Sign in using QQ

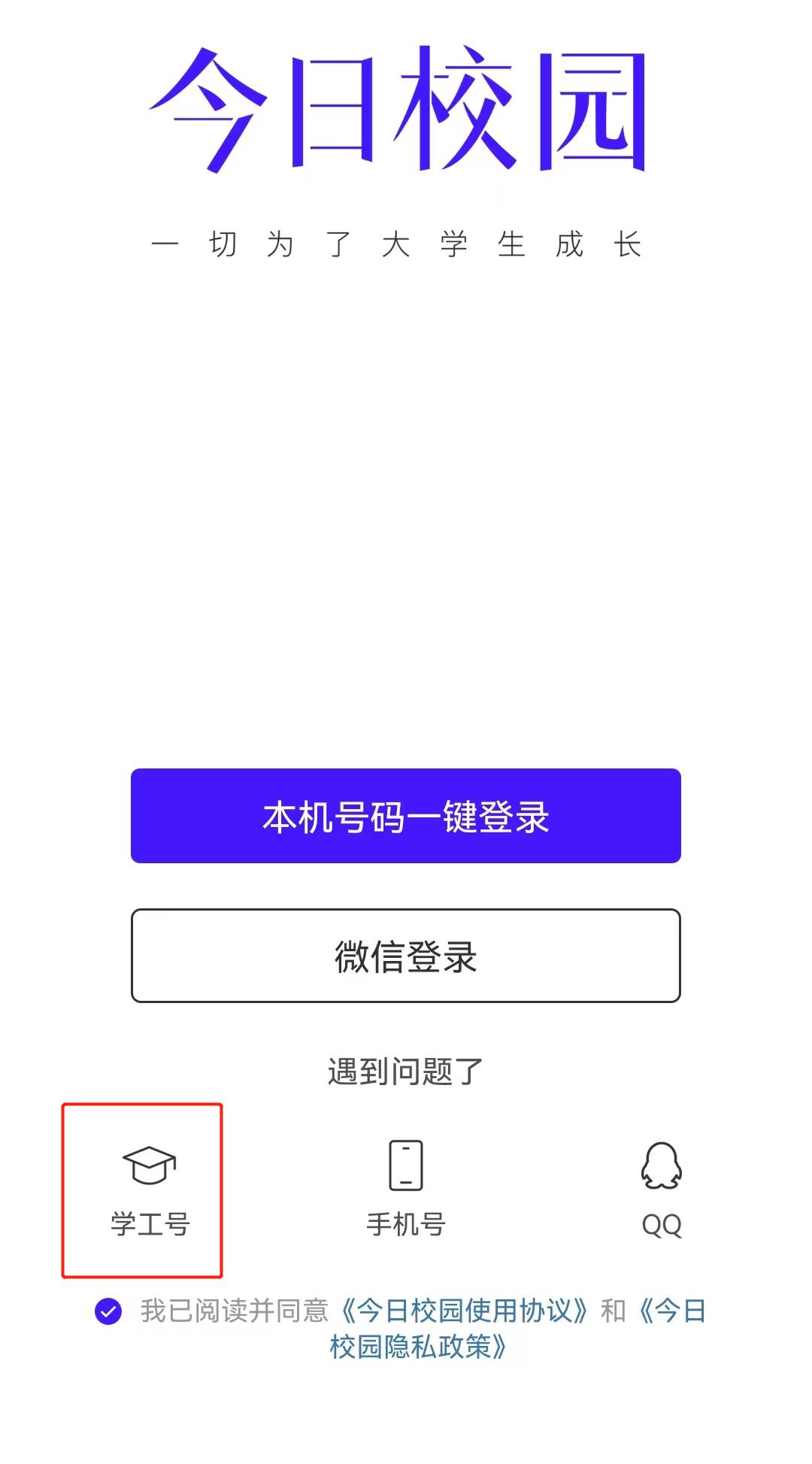(662, 1190)
